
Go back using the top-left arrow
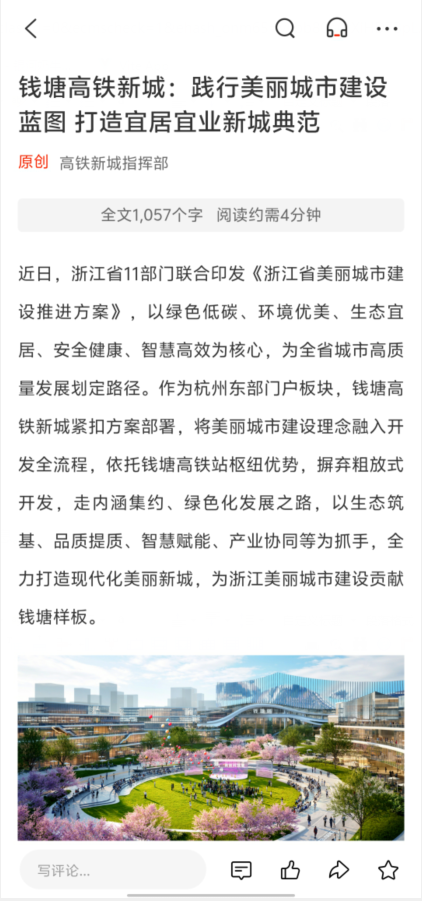pos(31,28)
